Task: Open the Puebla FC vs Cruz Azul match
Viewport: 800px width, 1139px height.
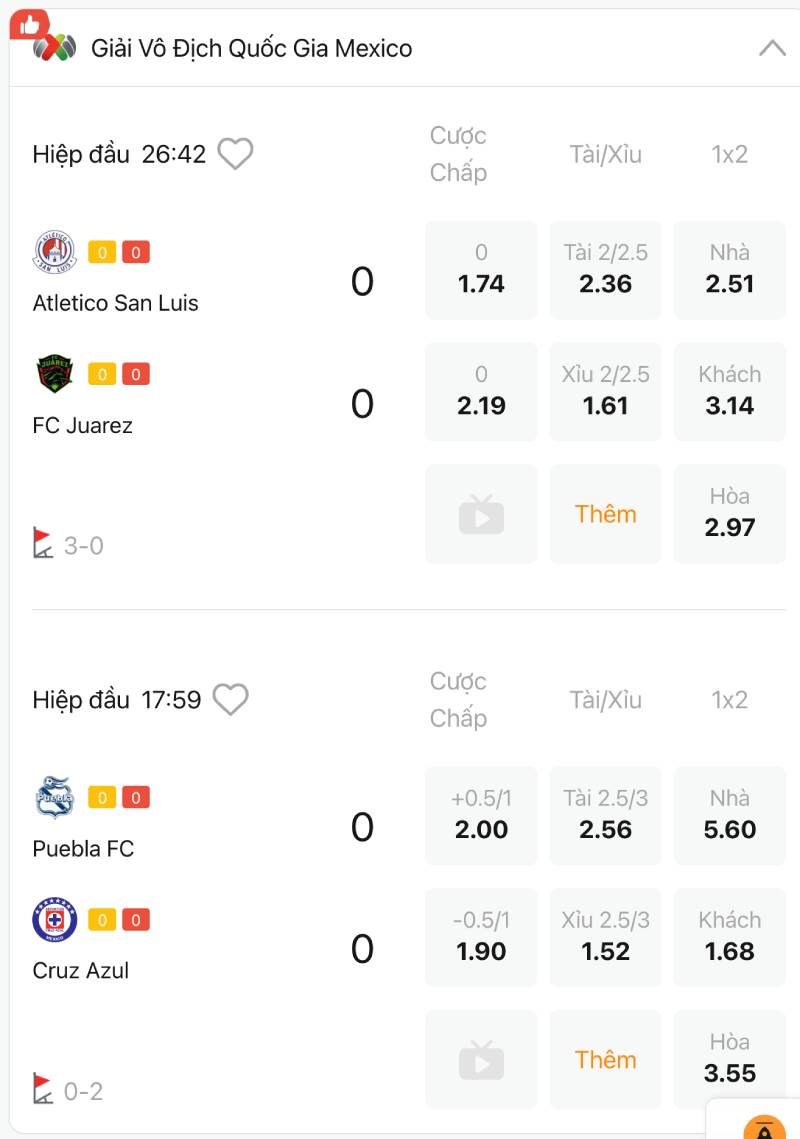Action: [x=83, y=849]
